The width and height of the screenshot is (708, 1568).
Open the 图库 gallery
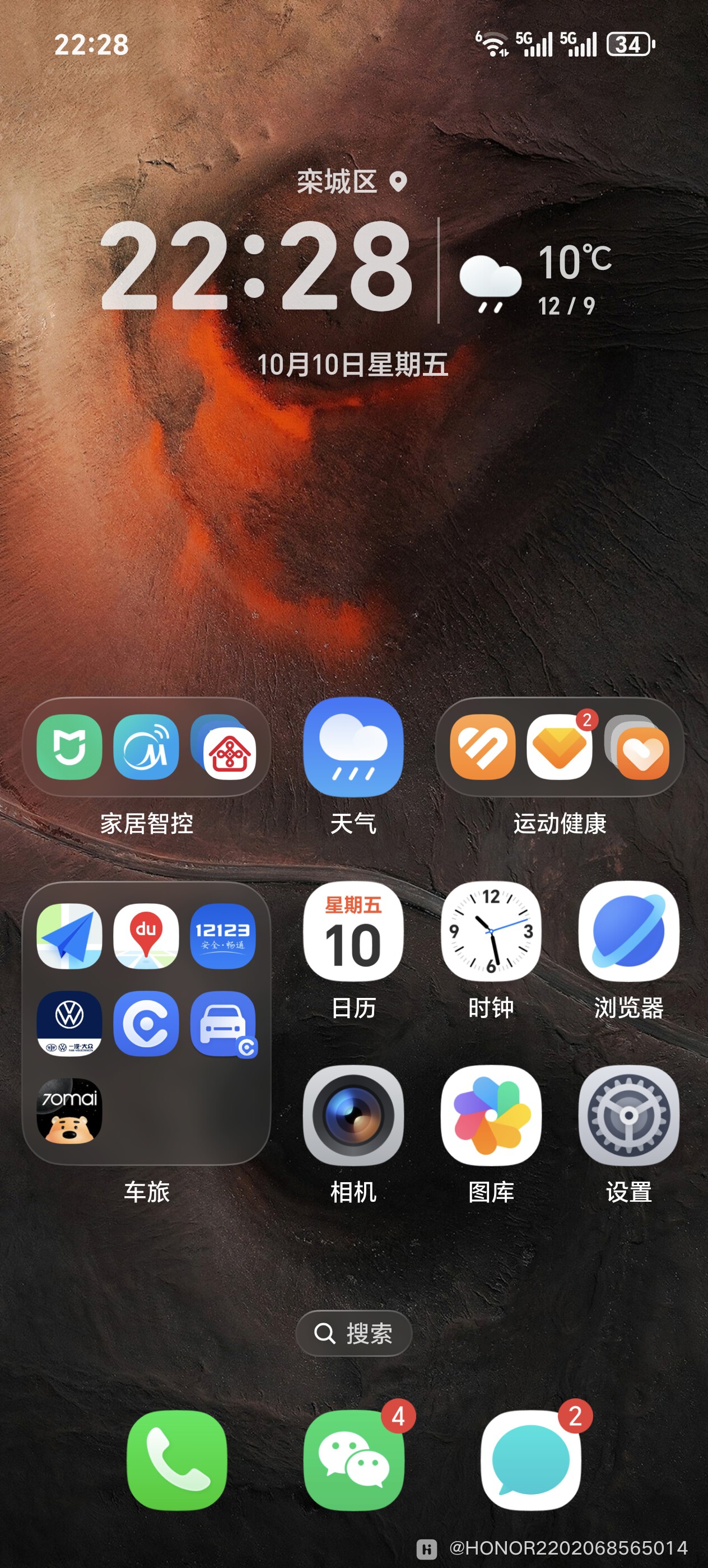pos(491,1115)
